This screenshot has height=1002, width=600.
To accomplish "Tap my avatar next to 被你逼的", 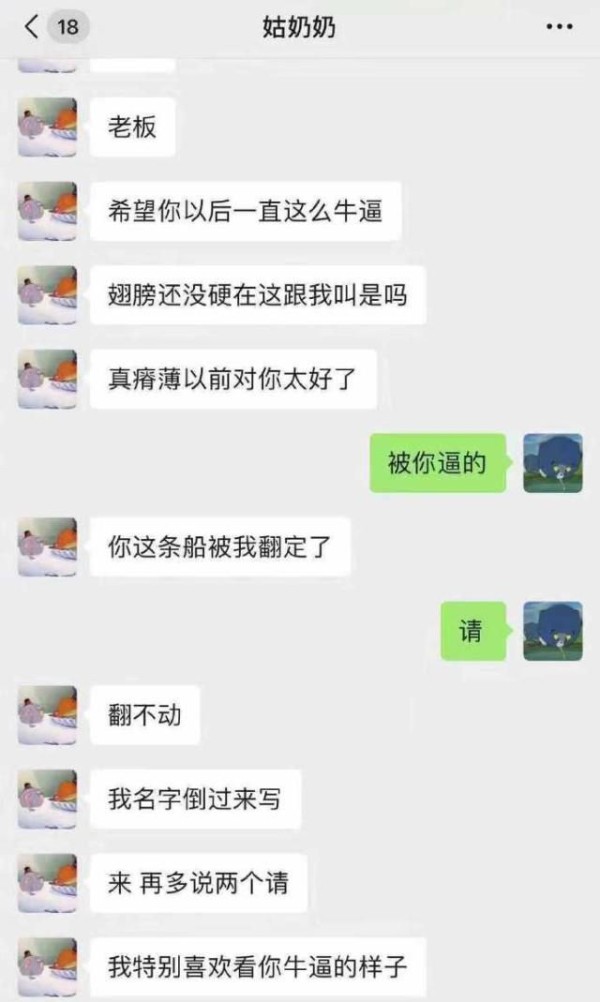I will click(553, 463).
